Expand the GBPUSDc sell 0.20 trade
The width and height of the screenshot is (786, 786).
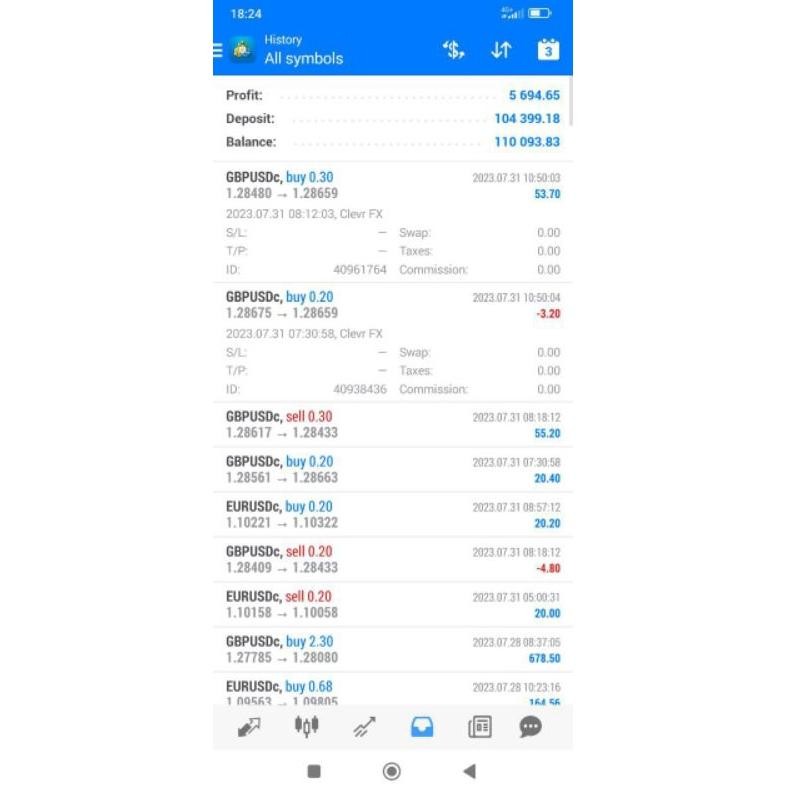[392, 559]
